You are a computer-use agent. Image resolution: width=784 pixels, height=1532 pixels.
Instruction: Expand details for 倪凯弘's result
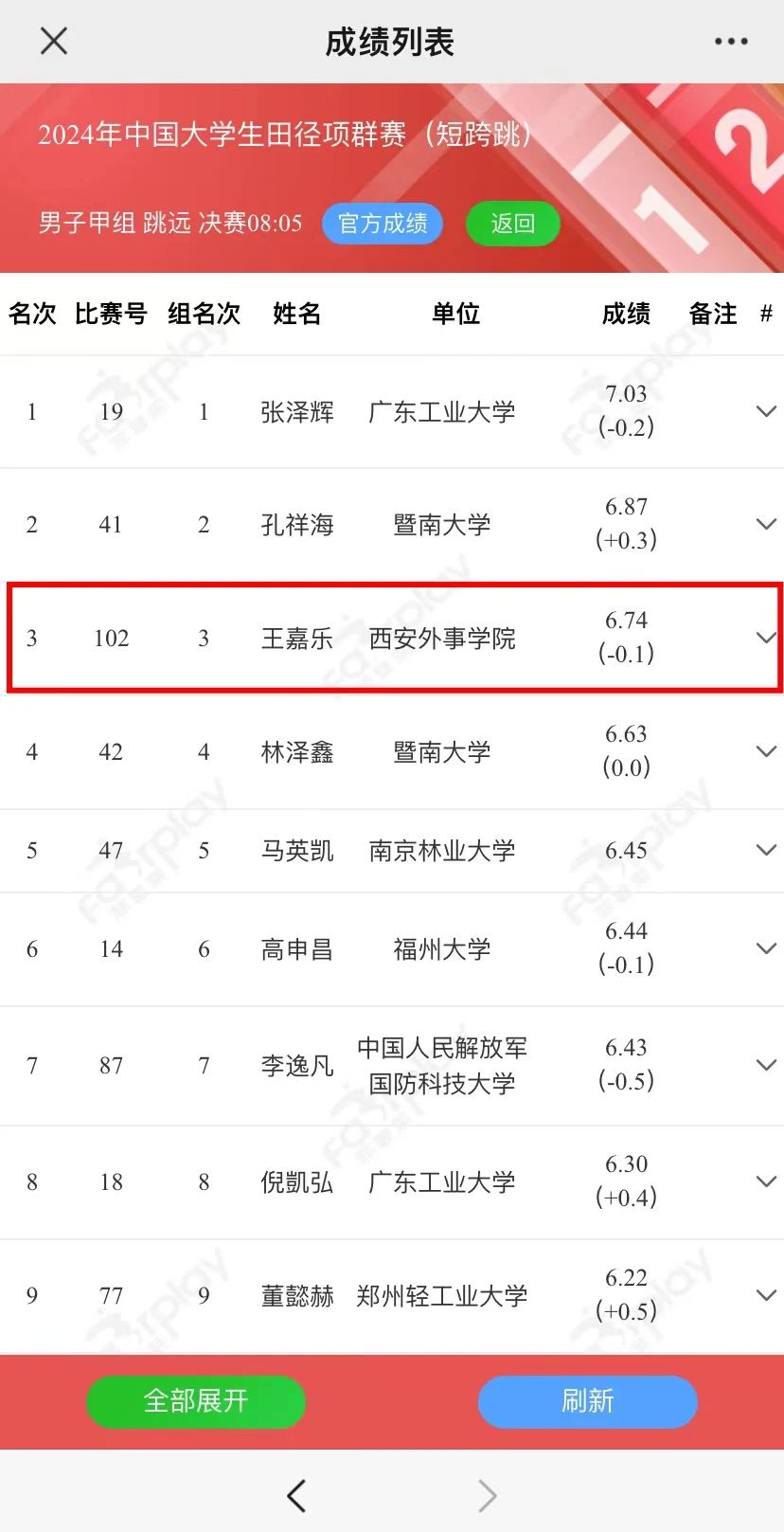point(766,1181)
